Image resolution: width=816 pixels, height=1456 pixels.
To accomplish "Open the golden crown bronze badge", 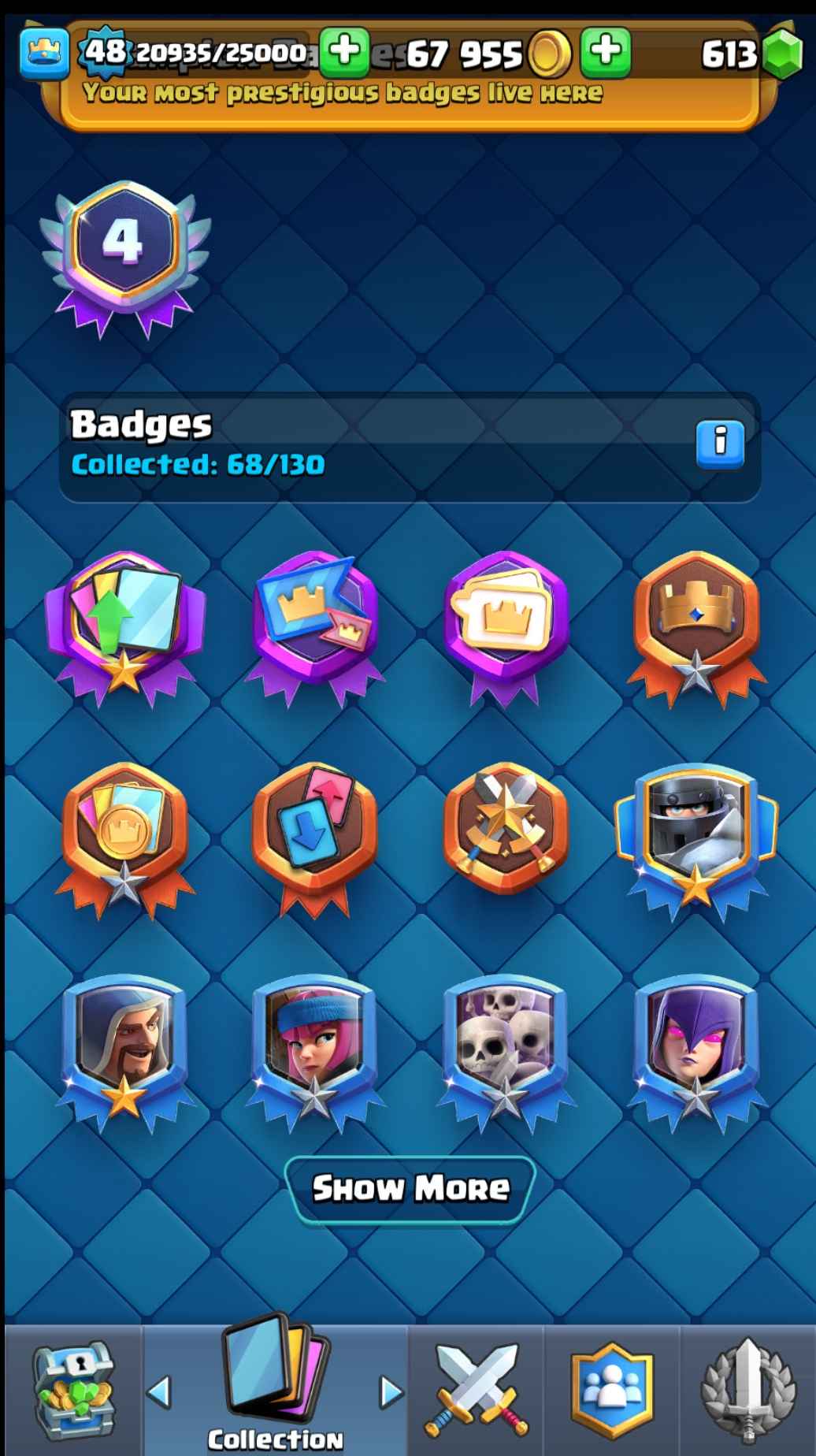I will (695, 622).
